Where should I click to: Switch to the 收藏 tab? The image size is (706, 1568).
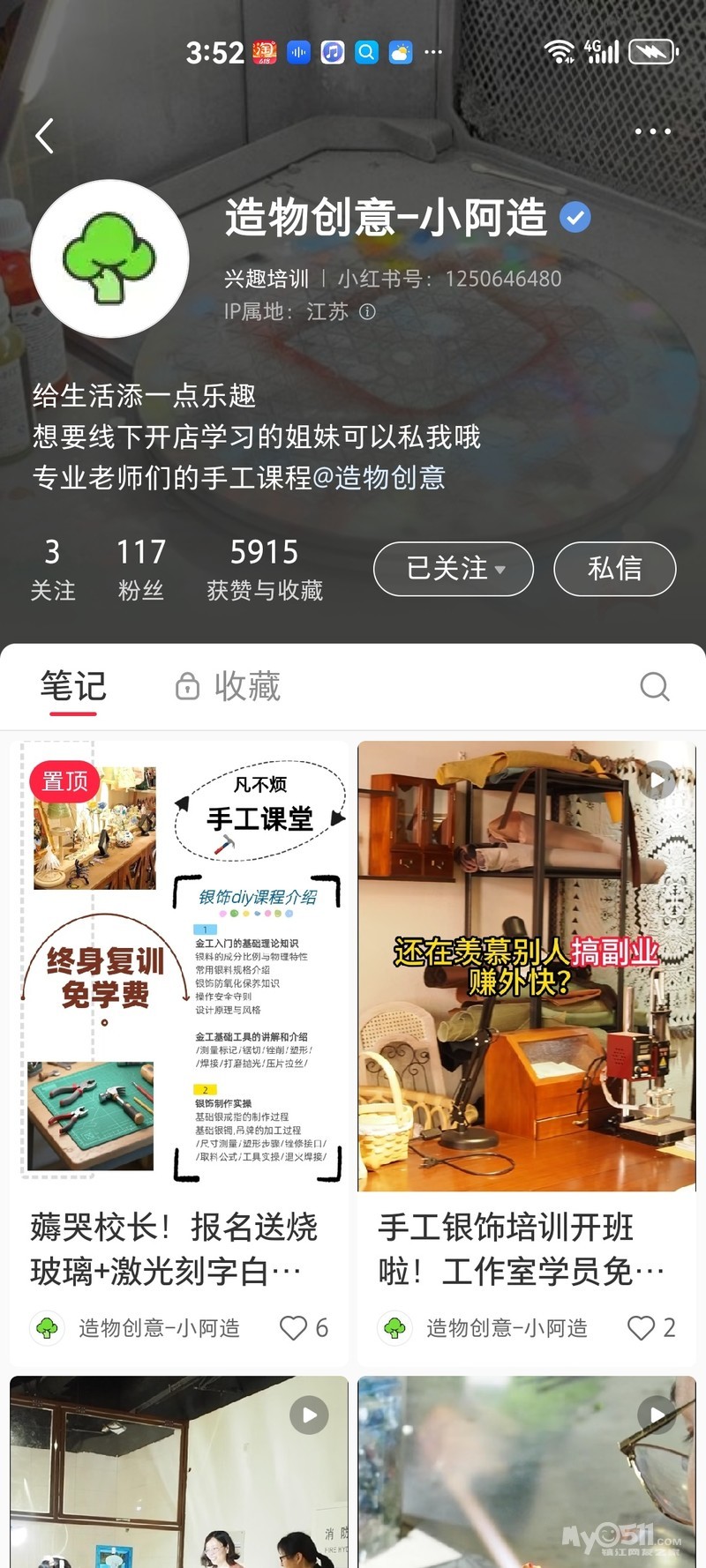(x=229, y=686)
